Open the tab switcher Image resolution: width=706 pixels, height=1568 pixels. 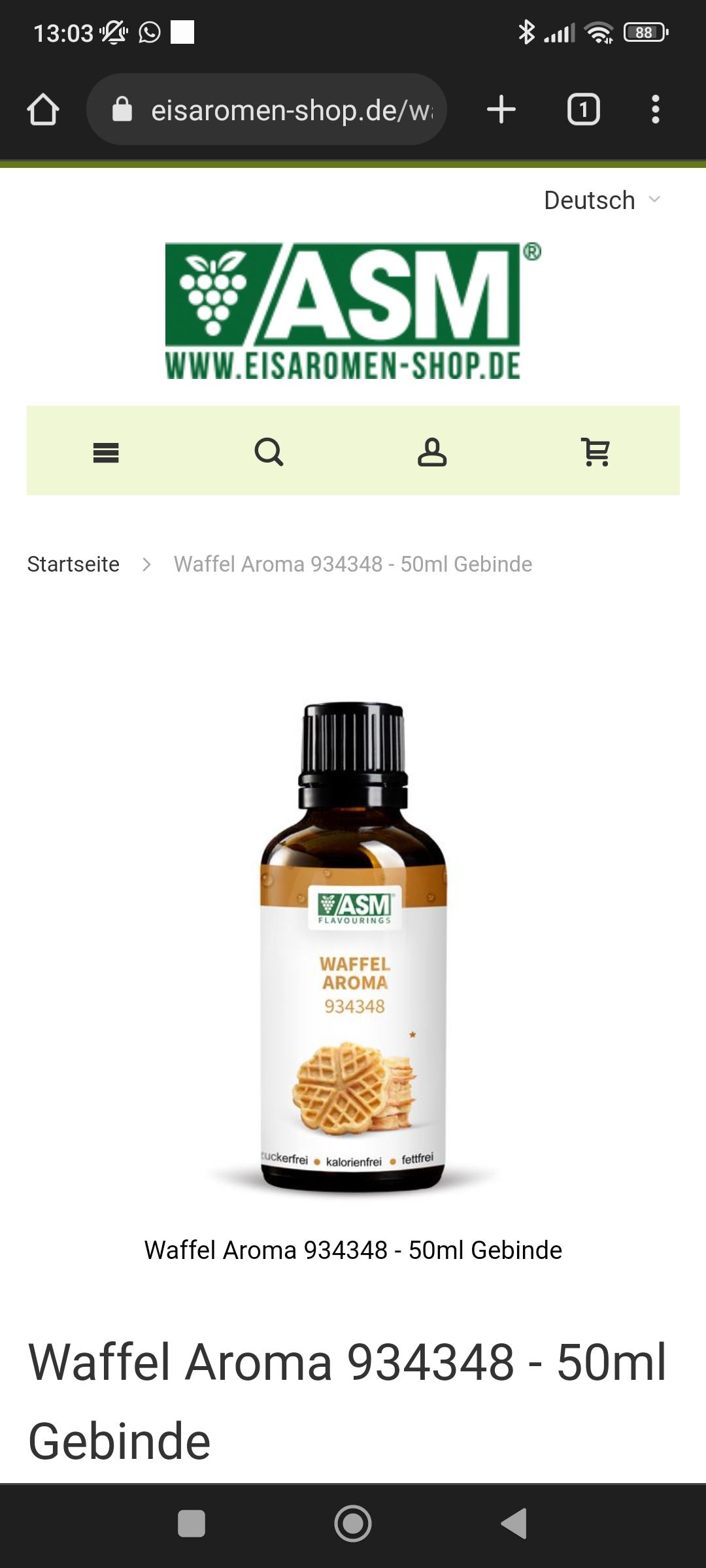click(x=583, y=109)
